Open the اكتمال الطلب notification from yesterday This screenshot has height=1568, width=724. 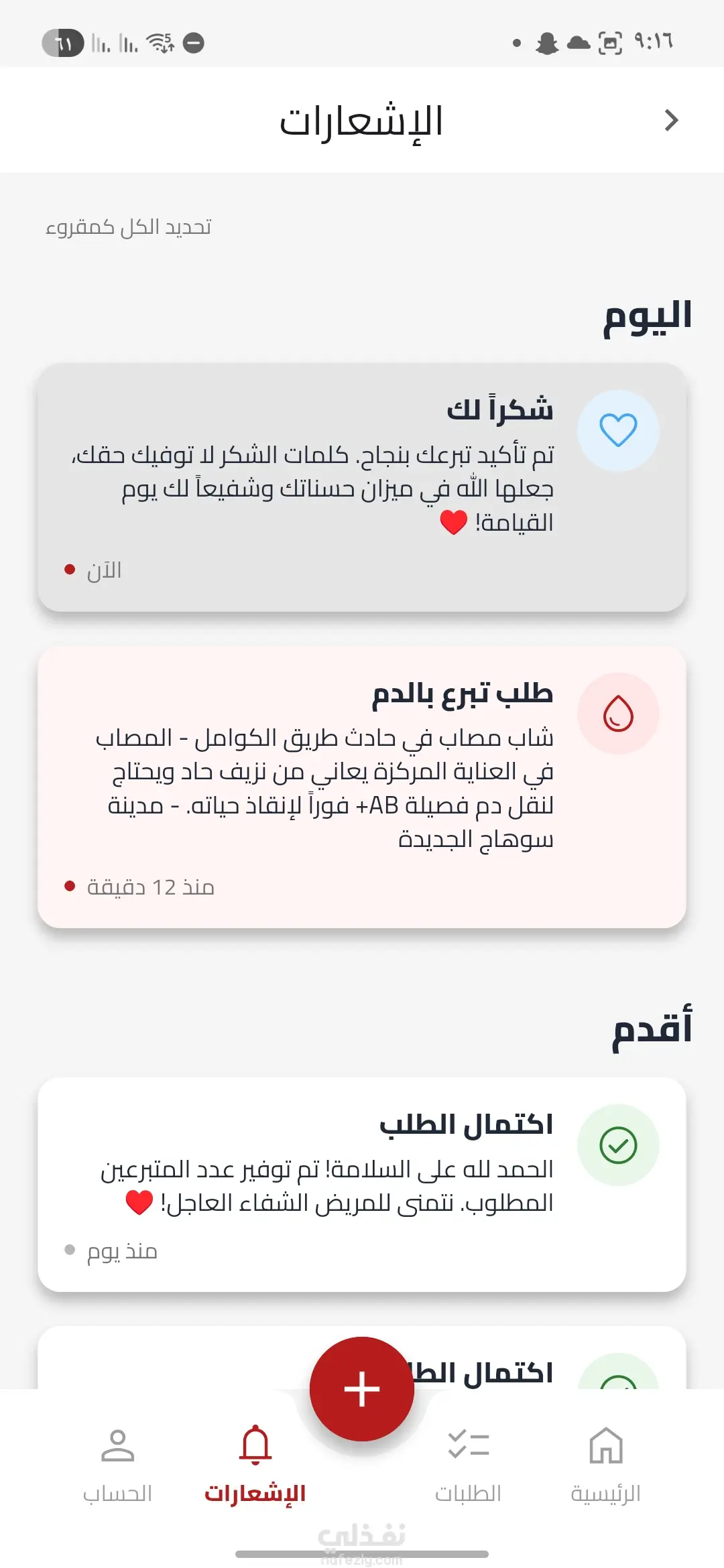pyautogui.click(x=362, y=1184)
